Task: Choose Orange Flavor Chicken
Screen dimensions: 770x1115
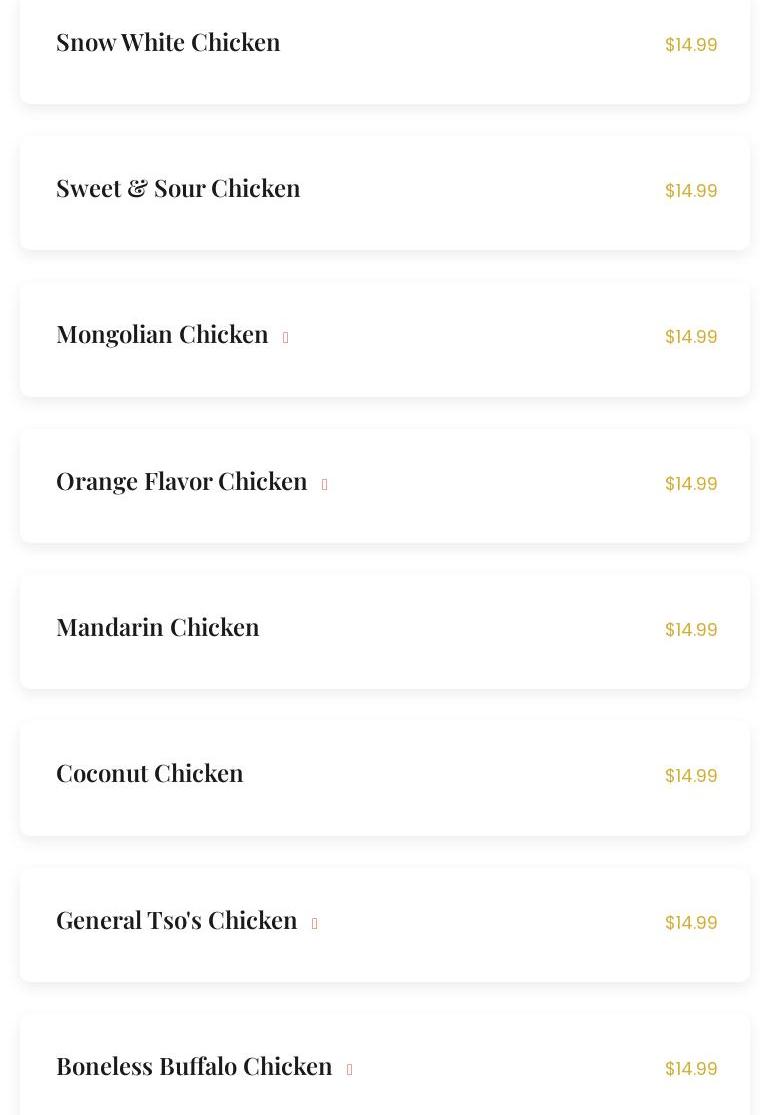Action: pyautogui.click(x=181, y=482)
